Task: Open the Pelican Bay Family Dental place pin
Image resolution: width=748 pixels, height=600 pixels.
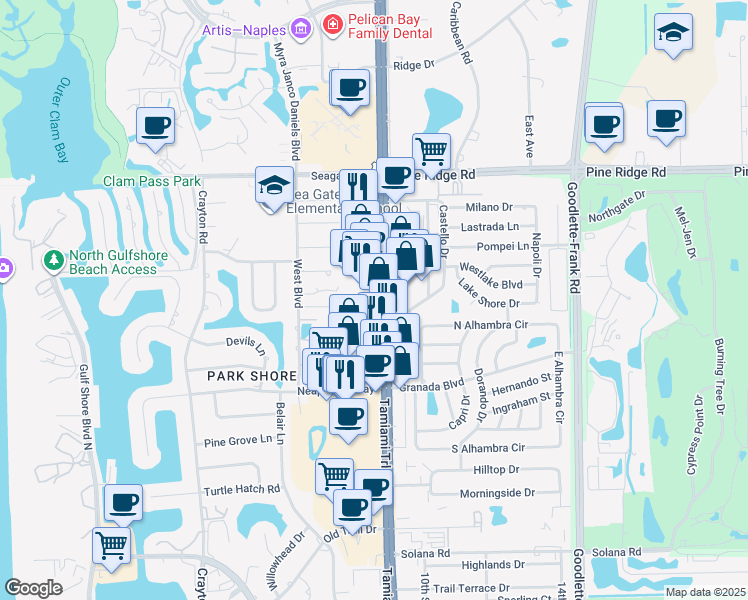Action: pos(332,26)
